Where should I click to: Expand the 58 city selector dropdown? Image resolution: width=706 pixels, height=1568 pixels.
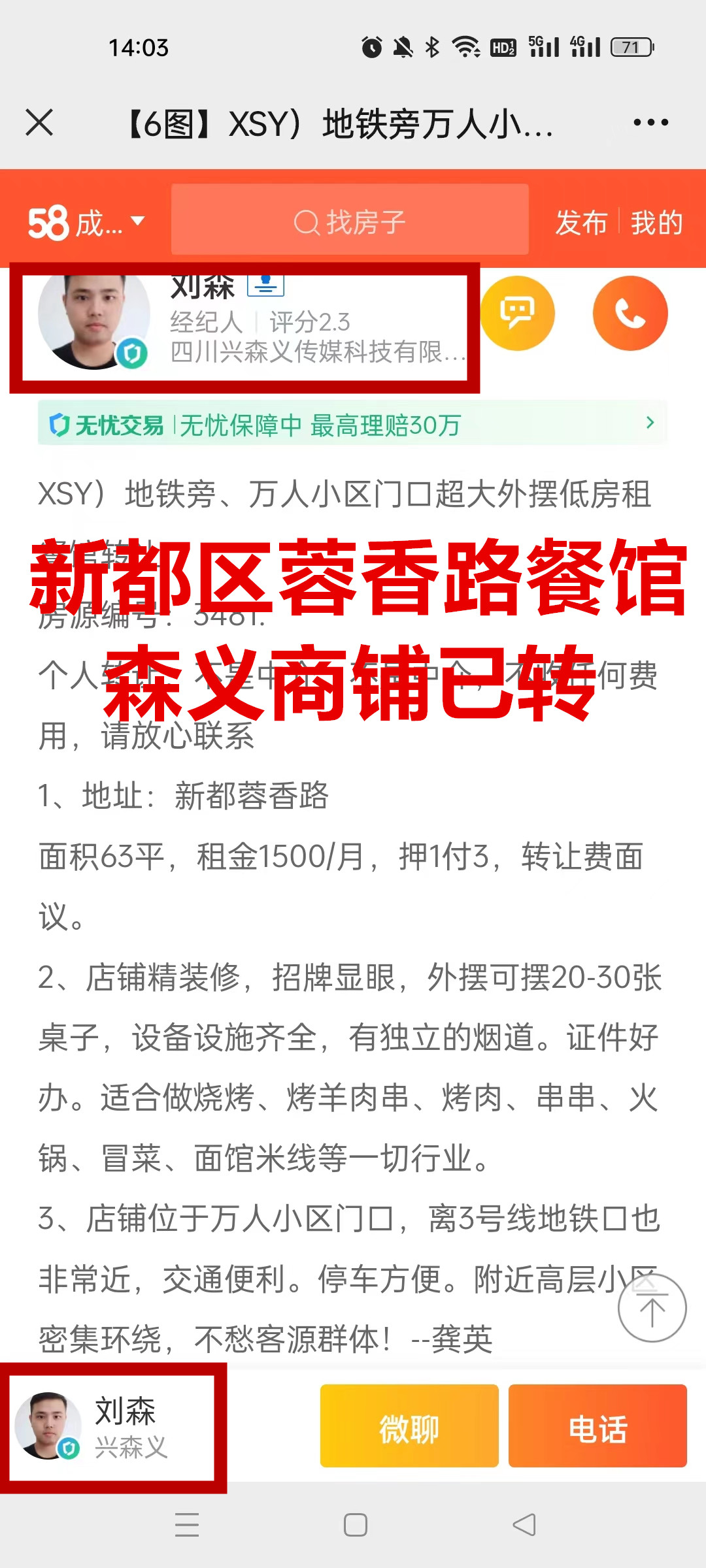(x=85, y=223)
